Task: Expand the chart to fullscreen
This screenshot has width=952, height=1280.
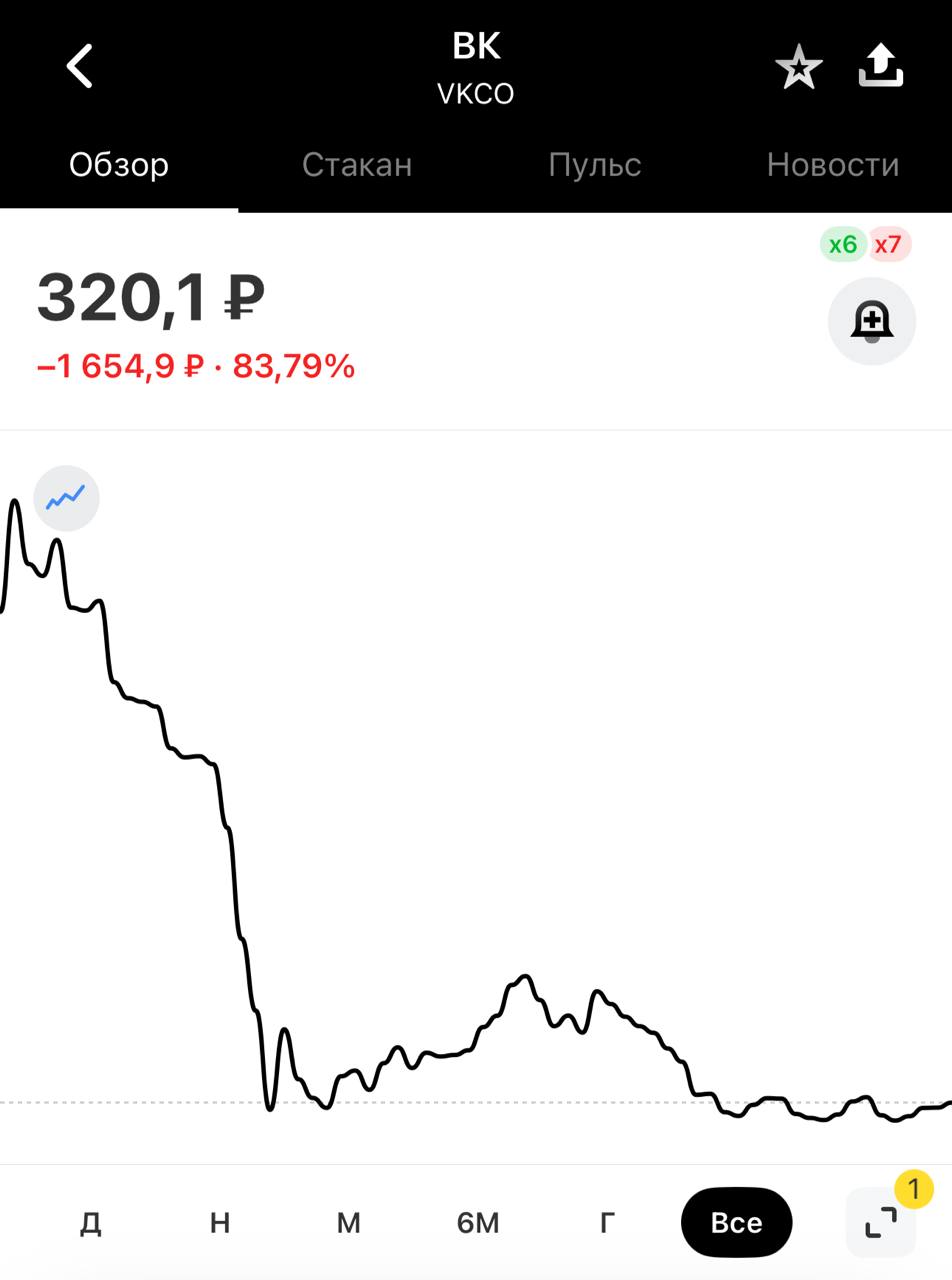Action: [x=880, y=1222]
